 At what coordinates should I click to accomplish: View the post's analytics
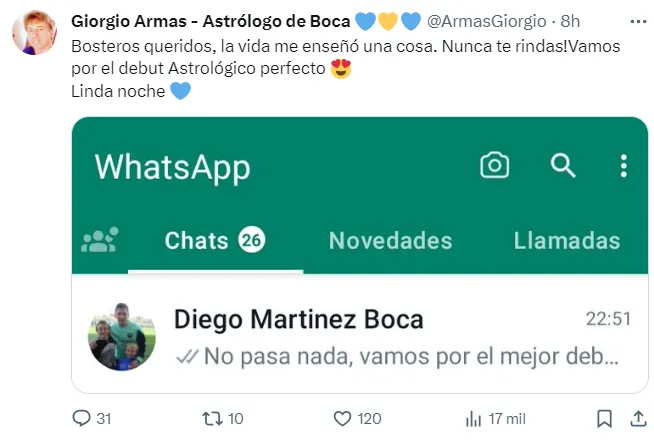pyautogui.click(x=475, y=419)
